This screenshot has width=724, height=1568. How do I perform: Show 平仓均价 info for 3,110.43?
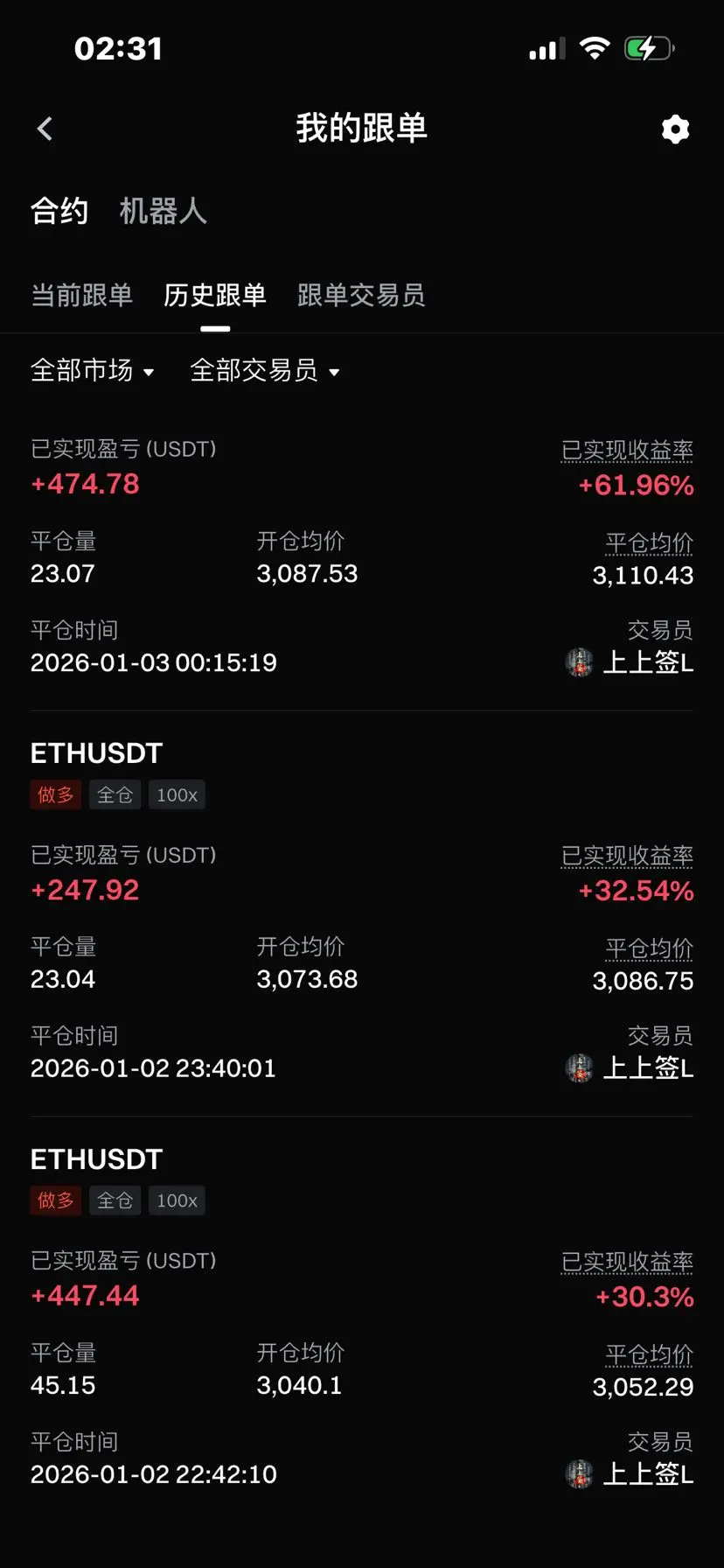click(649, 542)
